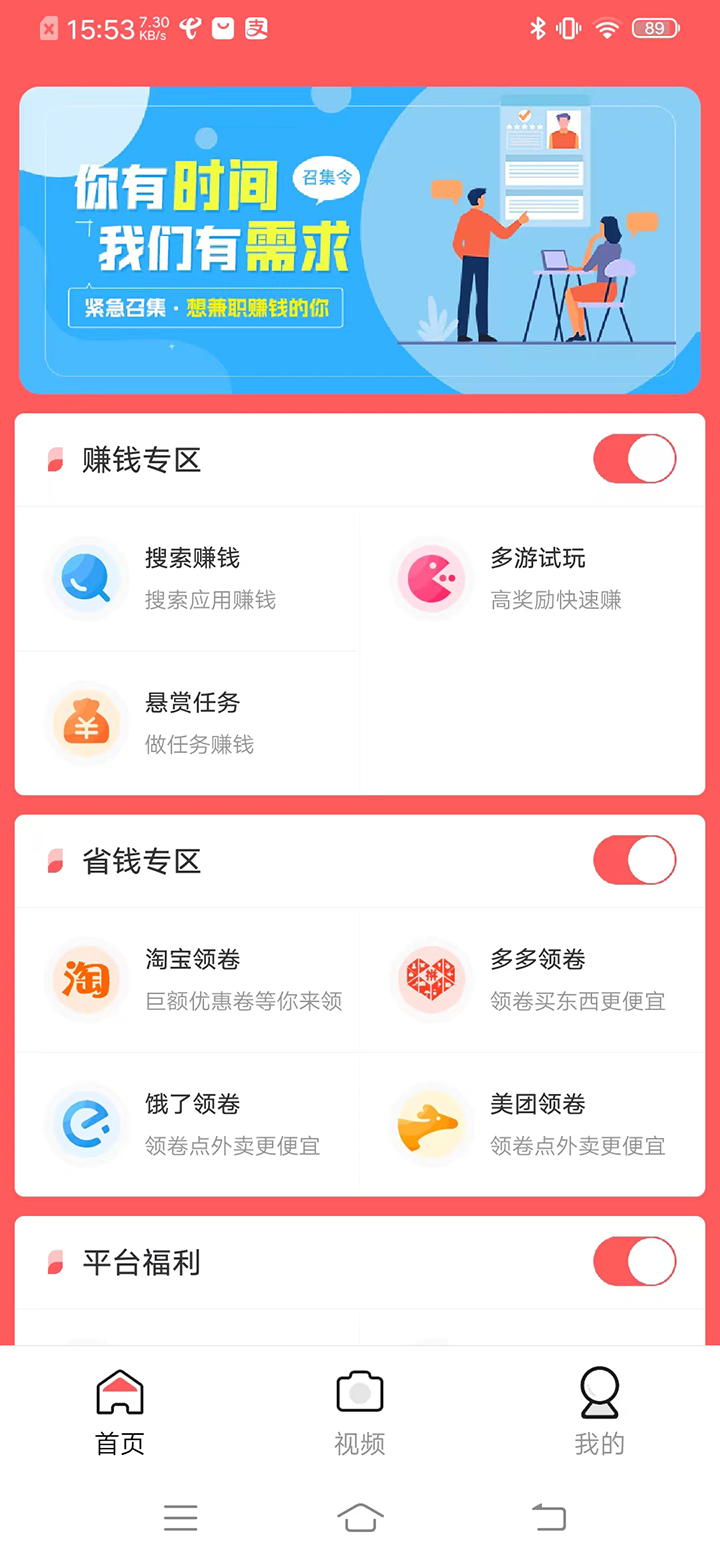Open the part-time recruitment banner
Viewport: 720px width, 1560px height.
[360, 240]
